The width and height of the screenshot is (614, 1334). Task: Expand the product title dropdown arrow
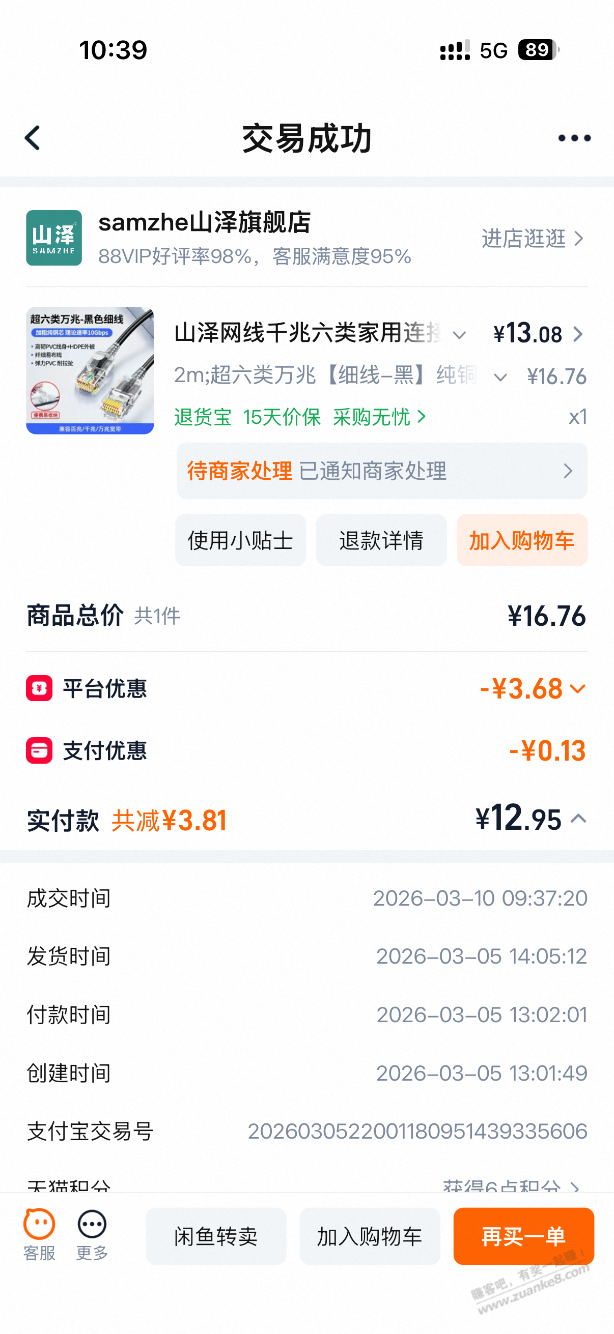point(459,334)
